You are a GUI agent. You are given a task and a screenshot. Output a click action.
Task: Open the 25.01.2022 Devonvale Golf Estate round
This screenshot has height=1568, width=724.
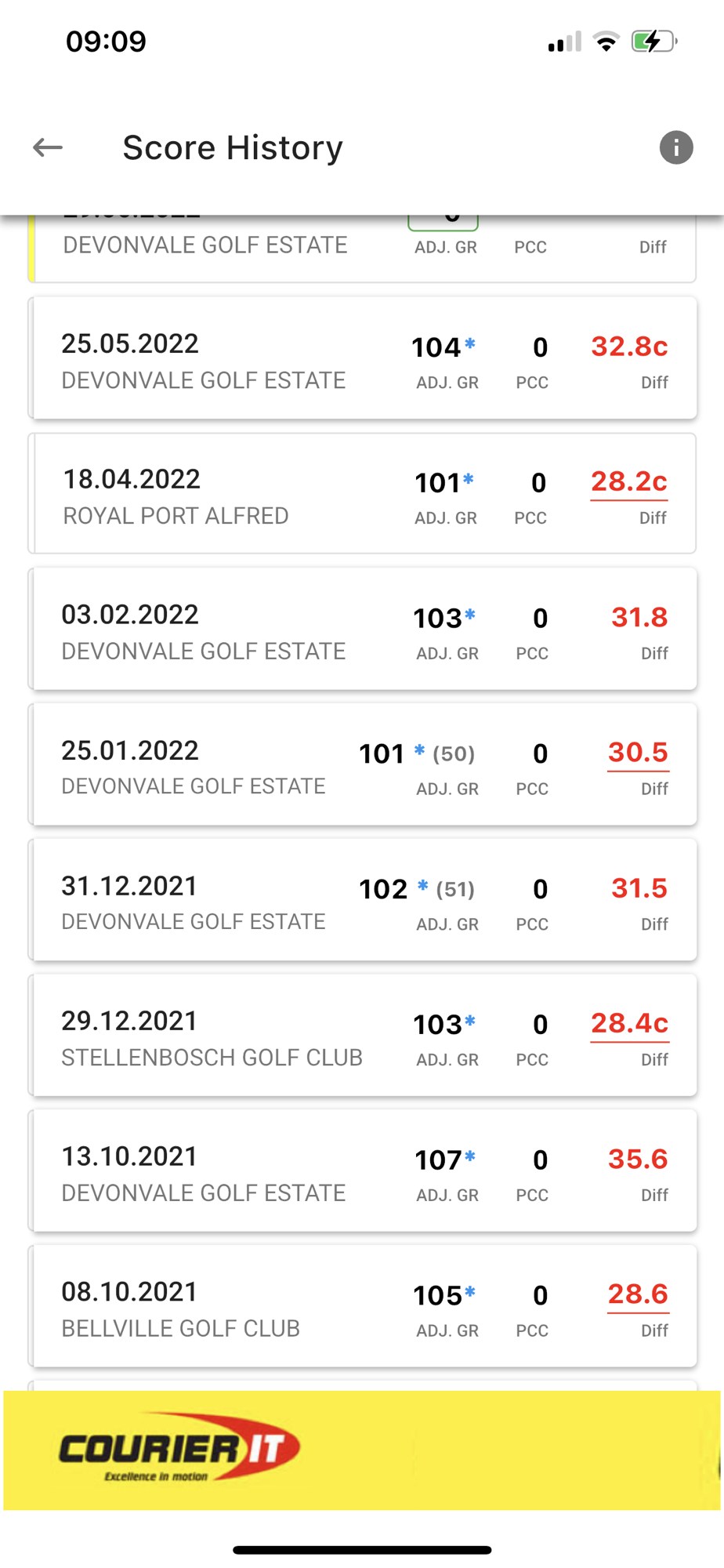pyautogui.click(x=362, y=765)
